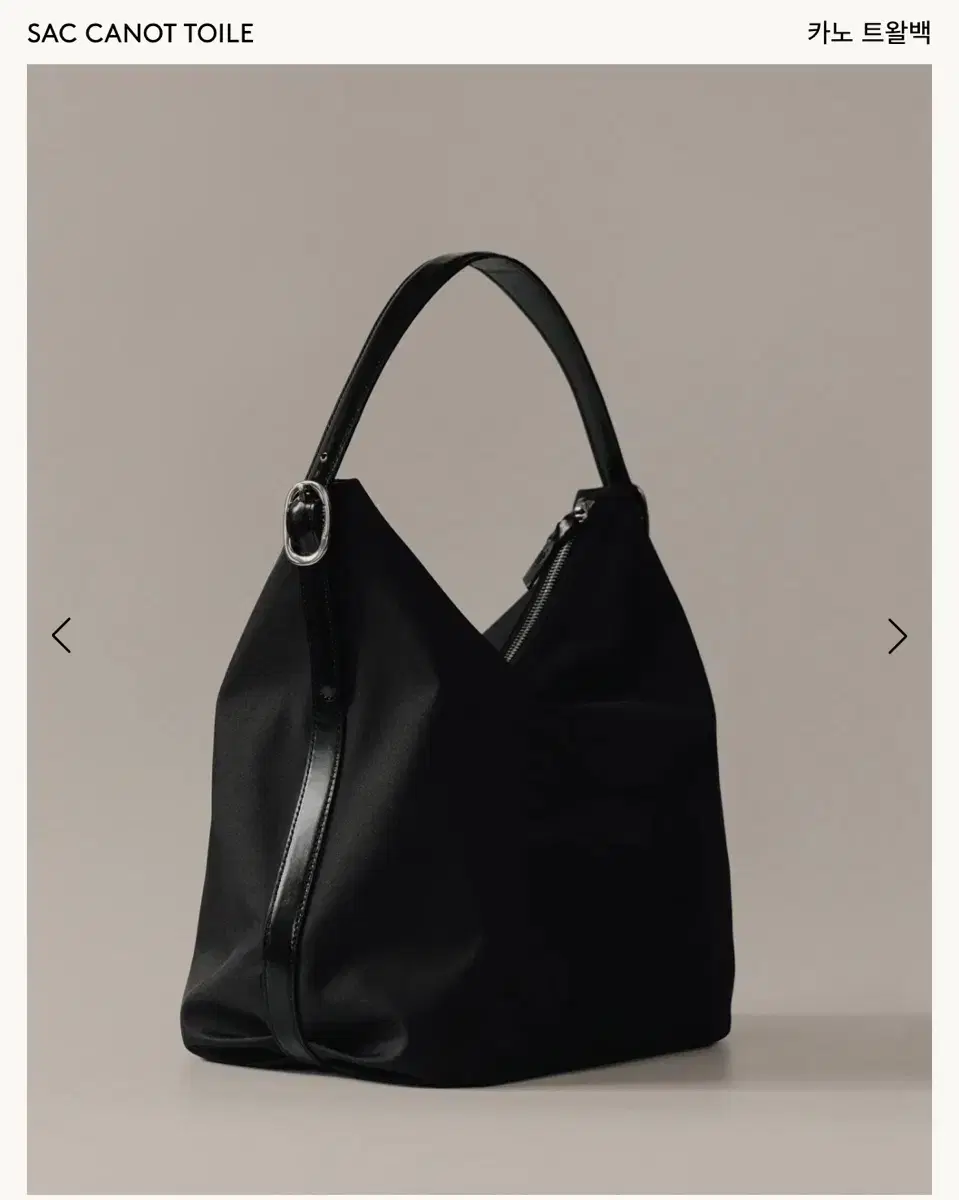Select the Korean product label
This screenshot has height=1200, width=959.
point(872,31)
